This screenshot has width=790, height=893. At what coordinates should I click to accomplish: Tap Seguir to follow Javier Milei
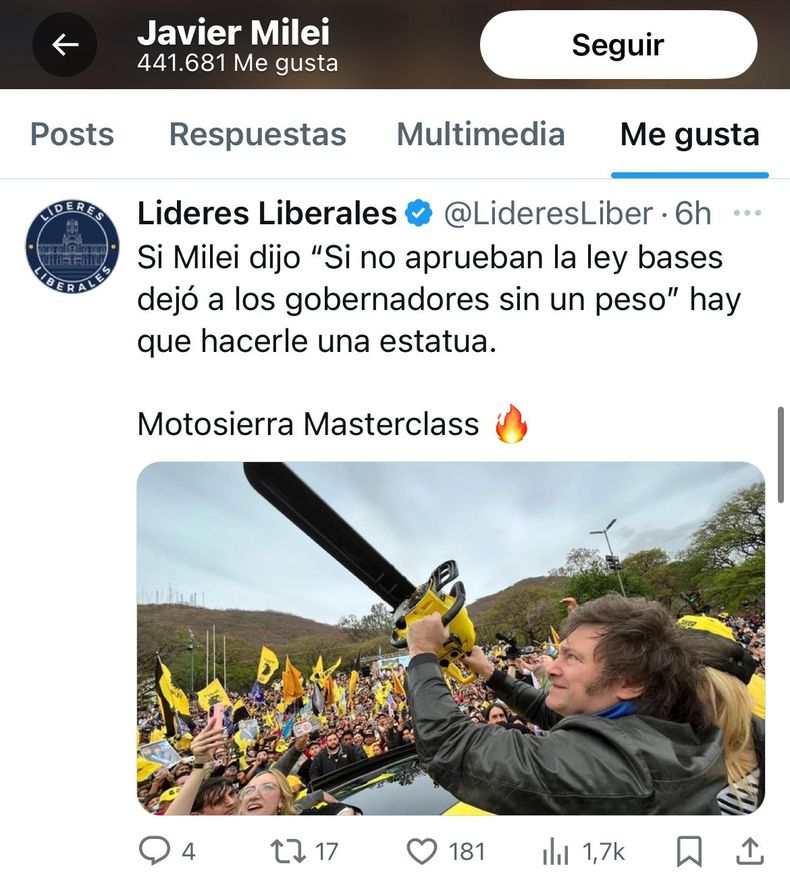pyautogui.click(x=617, y=45)
